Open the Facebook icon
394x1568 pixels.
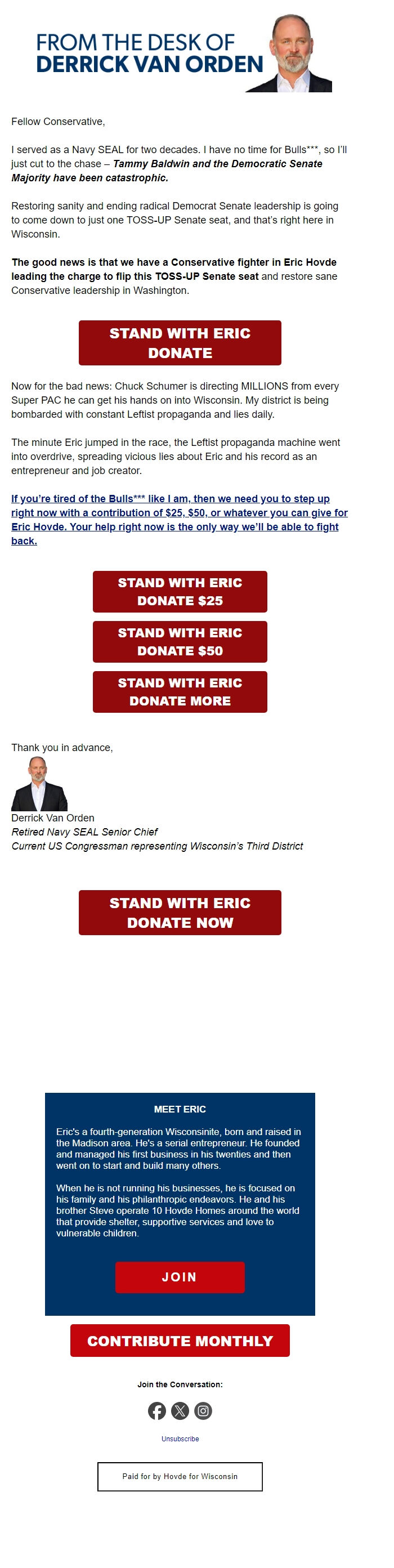157,1411
